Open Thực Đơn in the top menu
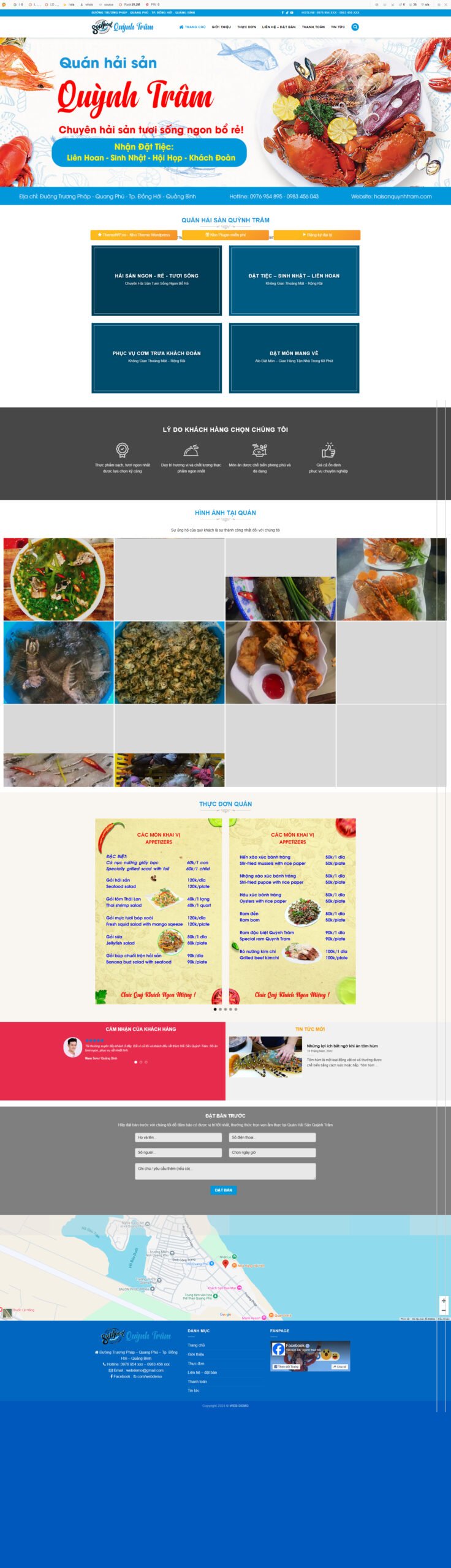 [246, 27]
